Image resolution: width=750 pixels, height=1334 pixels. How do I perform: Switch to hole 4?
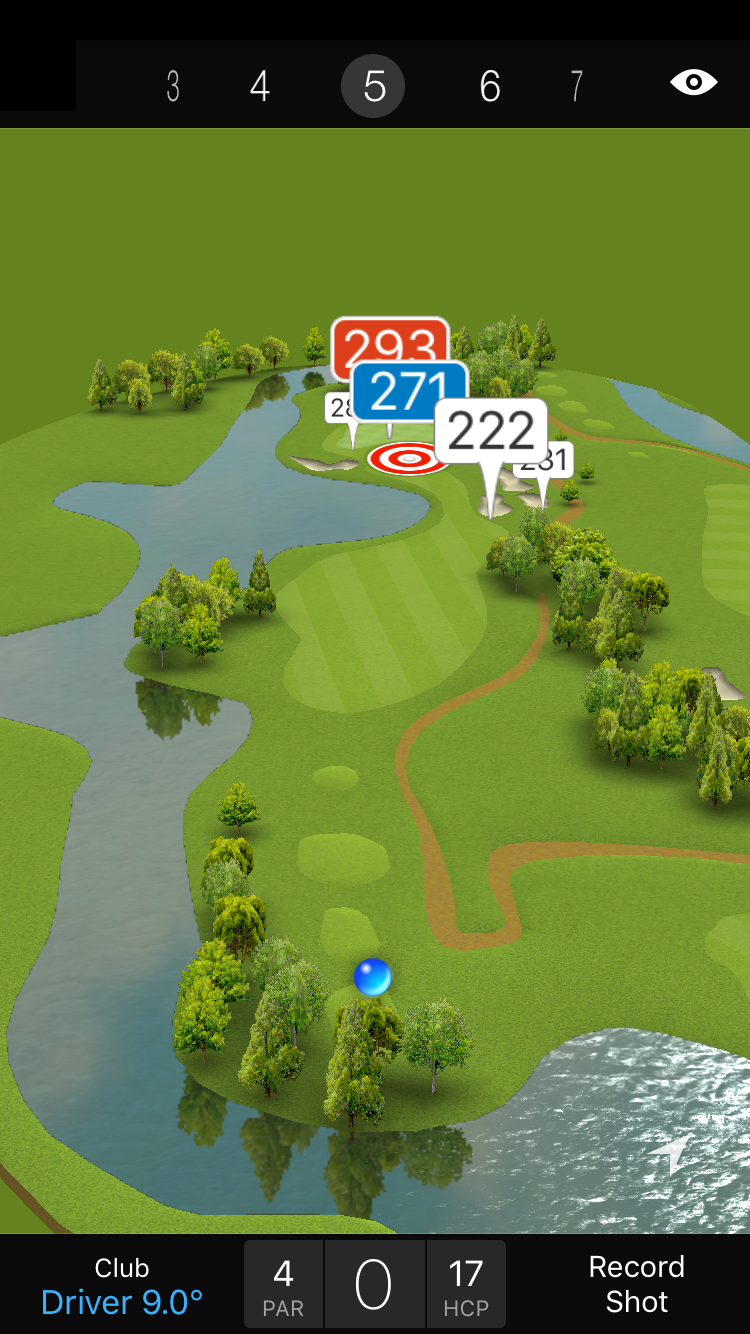pos(259,86)
